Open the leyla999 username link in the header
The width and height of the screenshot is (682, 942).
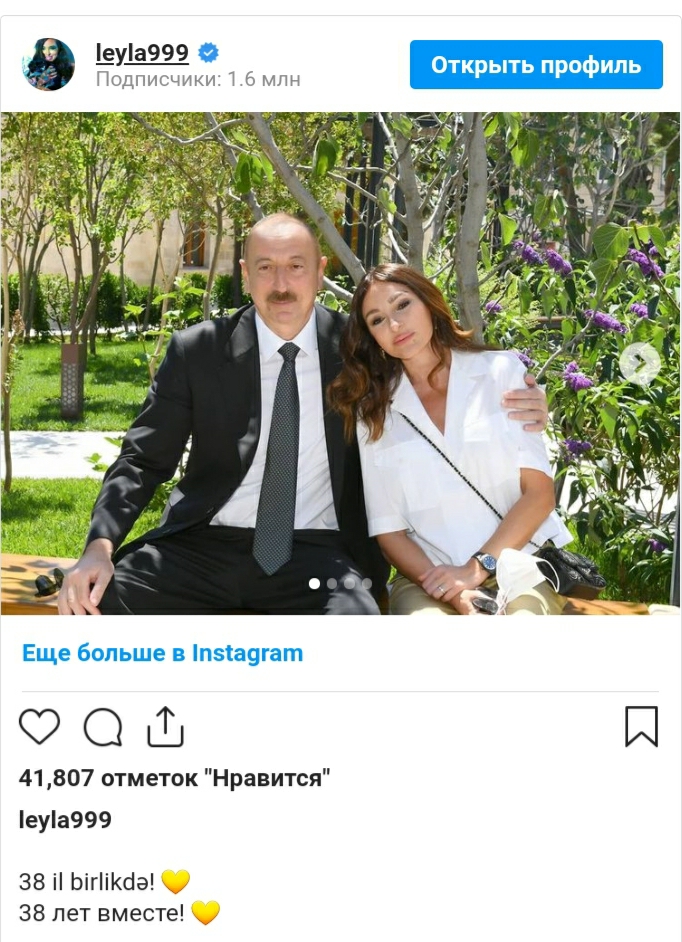tap(141, 53)
